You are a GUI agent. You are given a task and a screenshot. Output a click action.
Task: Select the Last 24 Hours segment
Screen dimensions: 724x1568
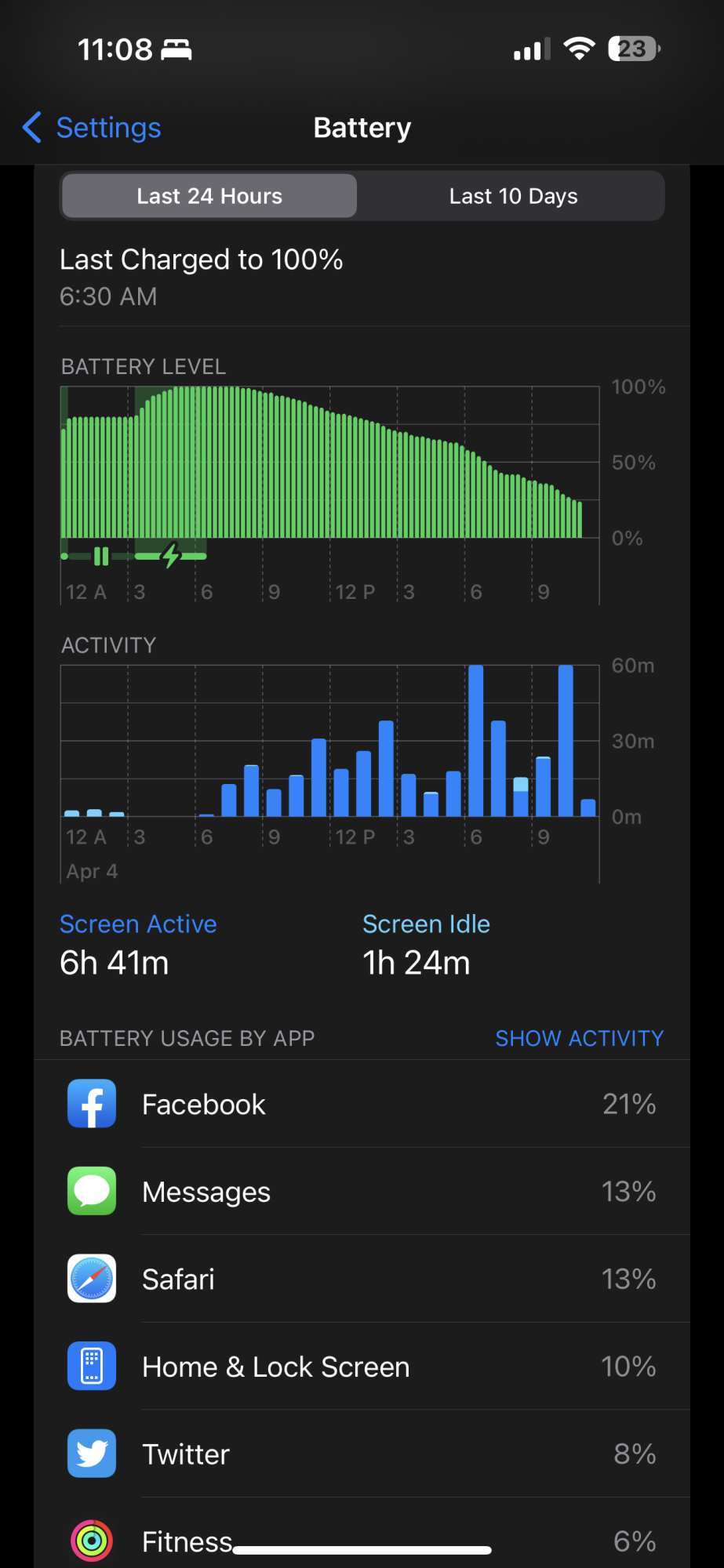(209, 196)
